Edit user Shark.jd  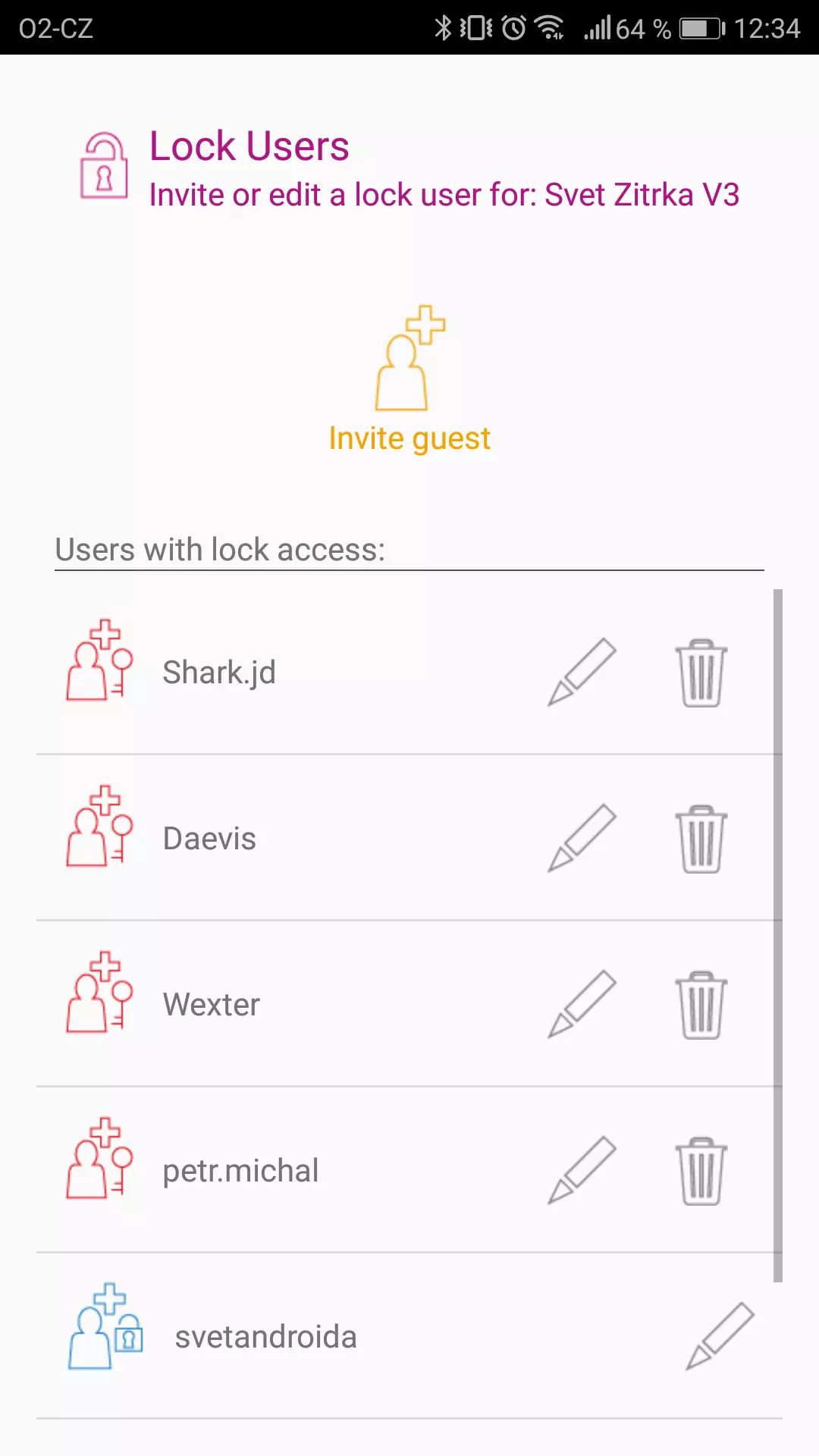[582, 672]
